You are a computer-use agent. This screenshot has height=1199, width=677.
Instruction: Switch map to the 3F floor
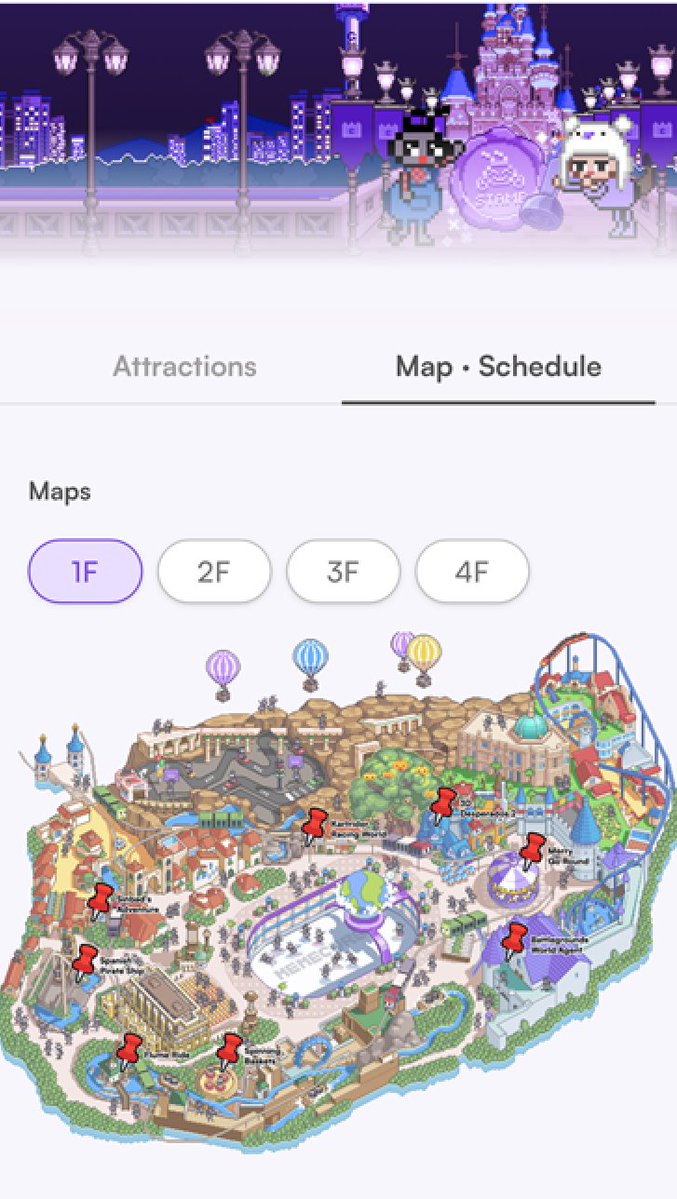pos(343,572)
